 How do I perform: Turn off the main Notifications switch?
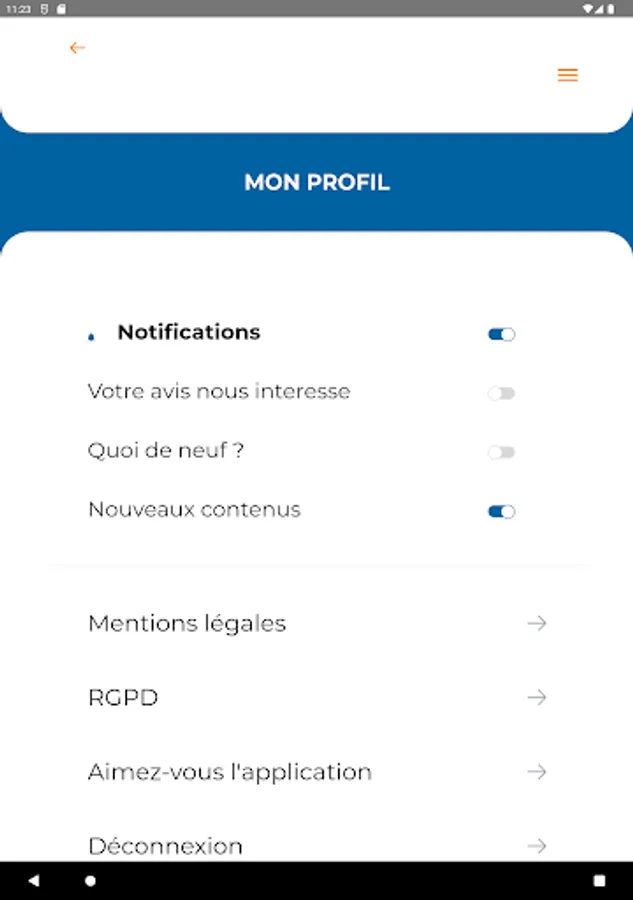pyautogui.click(x=501, y=334)
